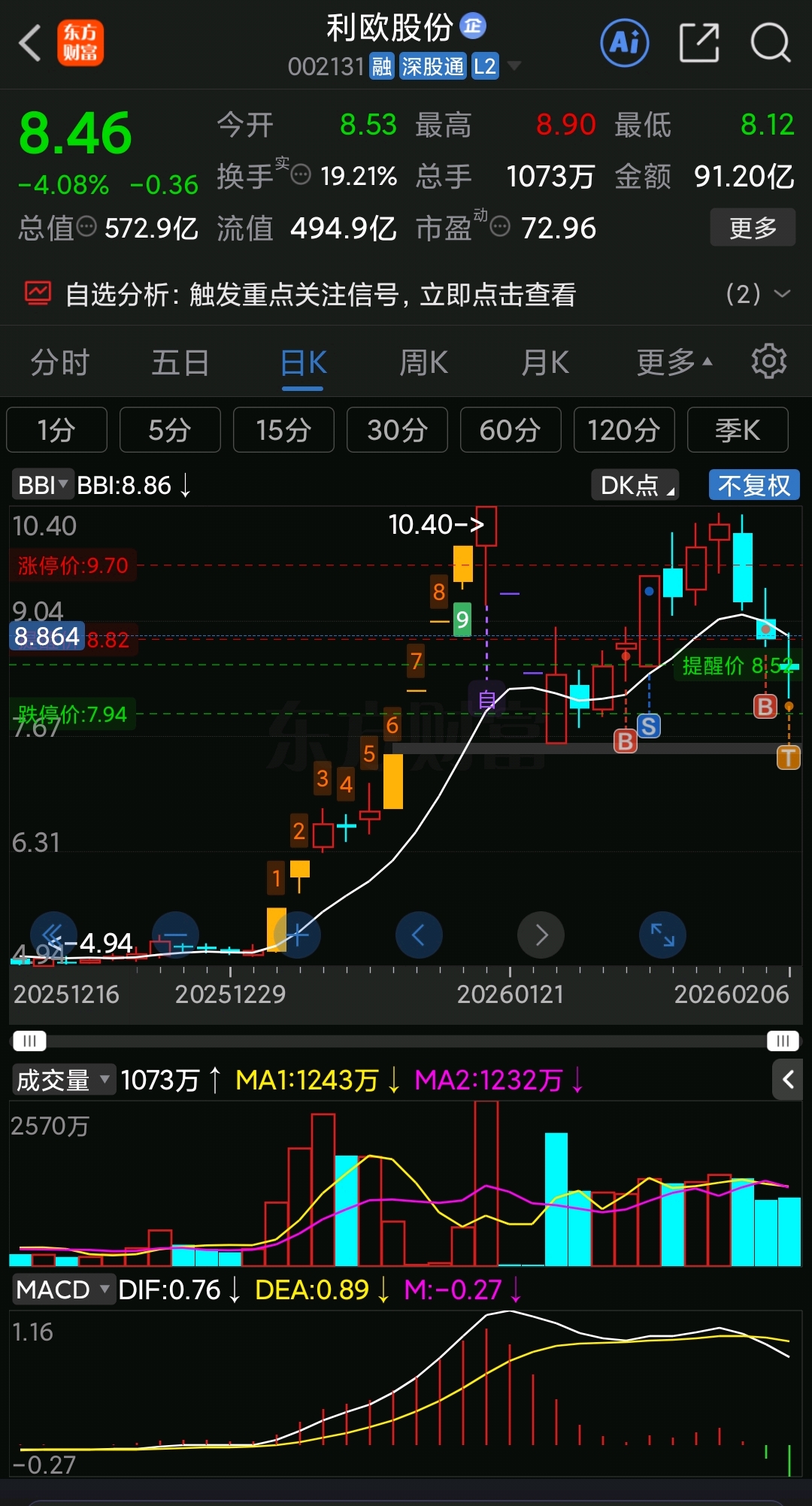Change the 不复权 adjustment setting
Image resolution: width=812 pixels, height=1506 pixels.
tap(753, 485)
